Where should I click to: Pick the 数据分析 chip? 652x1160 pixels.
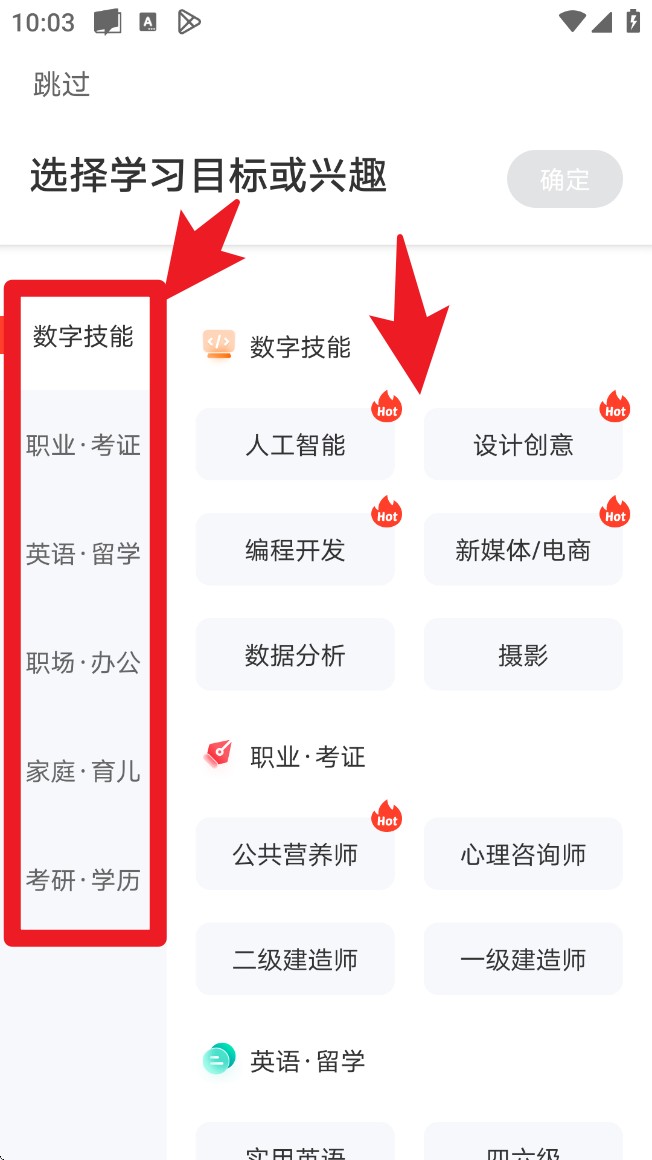point(295,654)
